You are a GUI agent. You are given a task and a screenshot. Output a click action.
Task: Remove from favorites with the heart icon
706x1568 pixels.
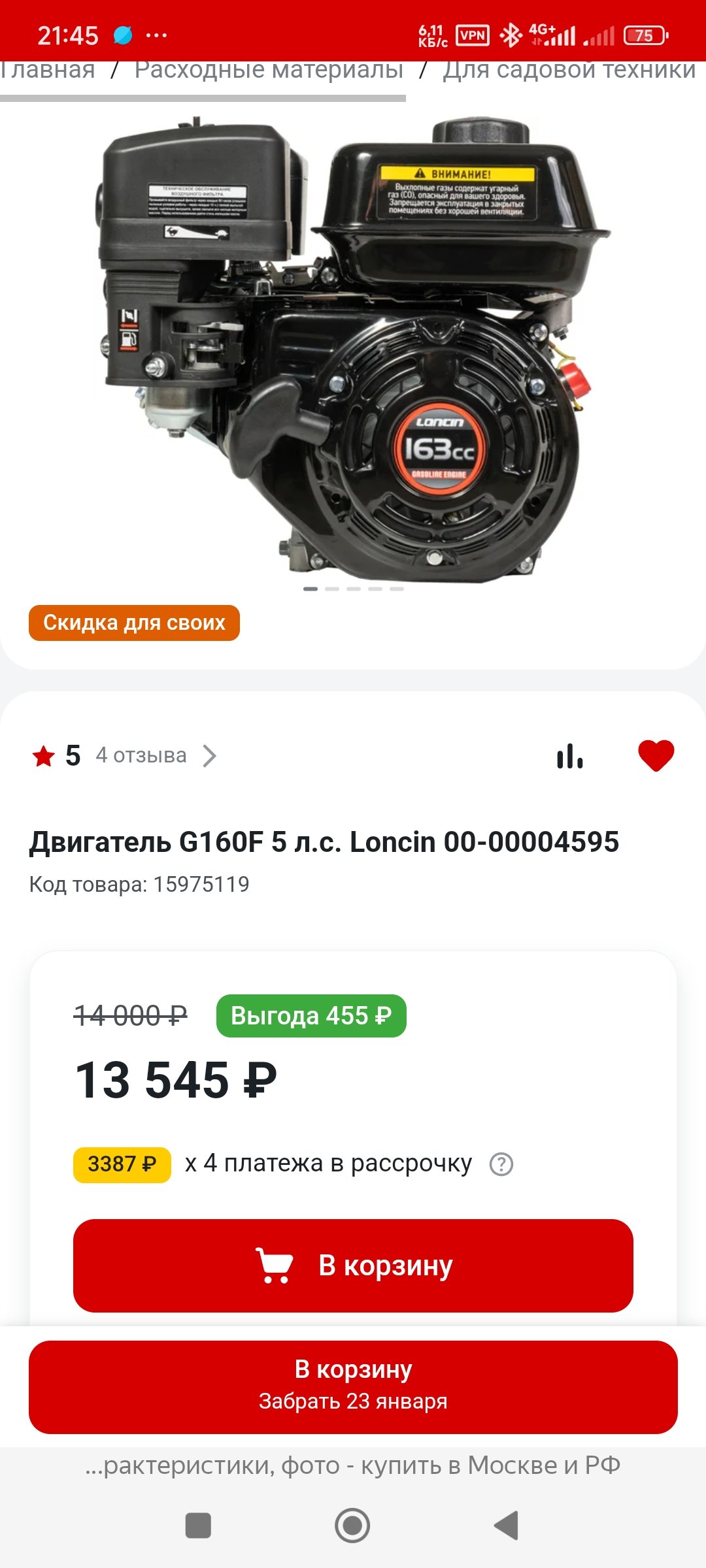tap(656, 756)
